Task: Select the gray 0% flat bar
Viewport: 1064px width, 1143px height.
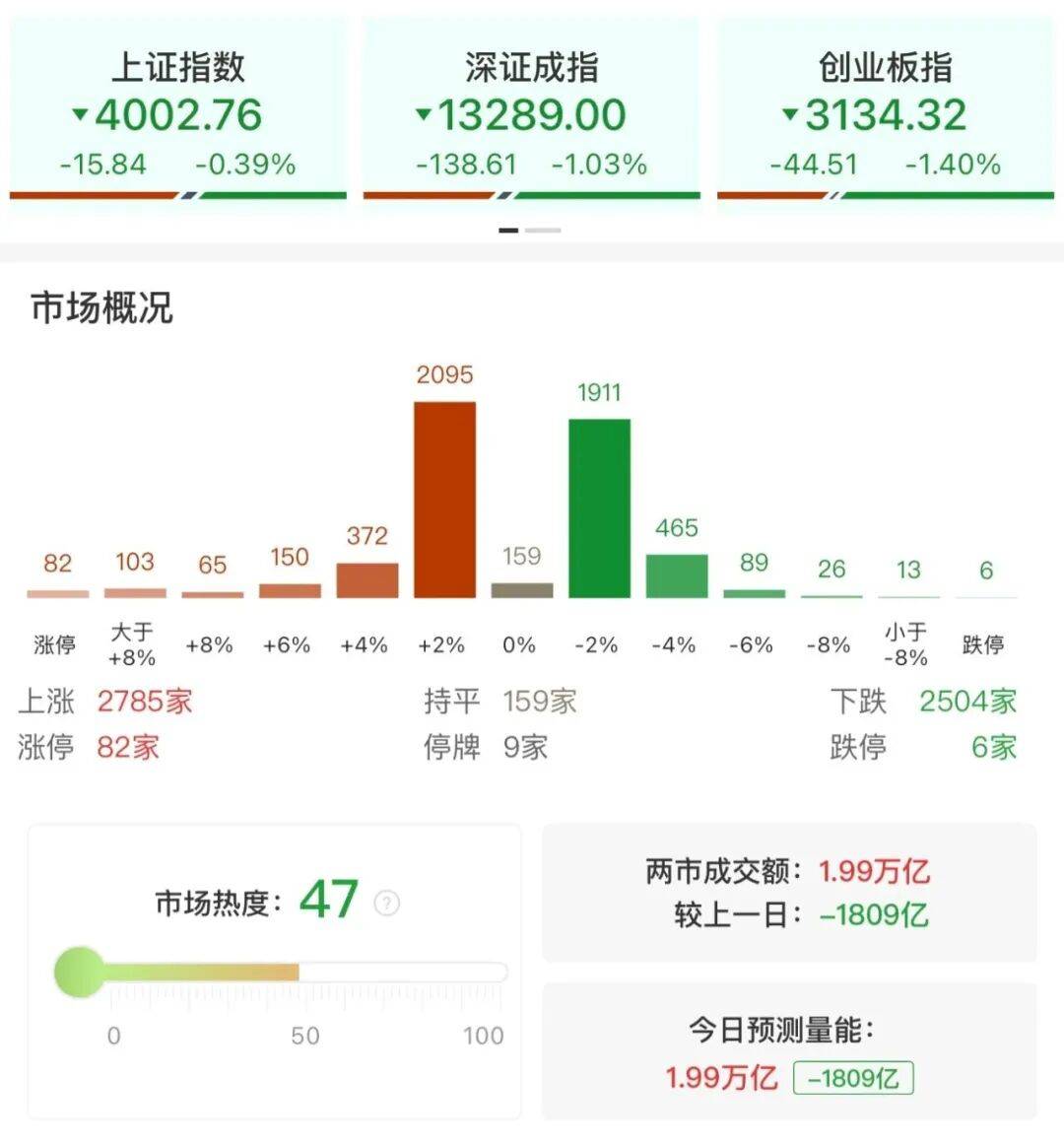Action: tap(521, 588)
